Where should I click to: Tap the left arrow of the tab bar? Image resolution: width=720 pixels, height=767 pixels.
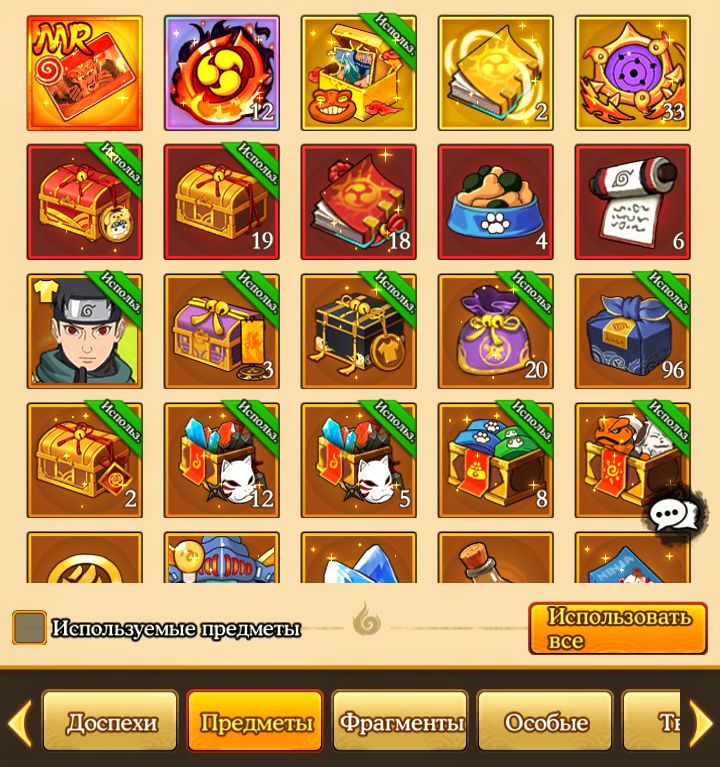(x=19, y=723)
